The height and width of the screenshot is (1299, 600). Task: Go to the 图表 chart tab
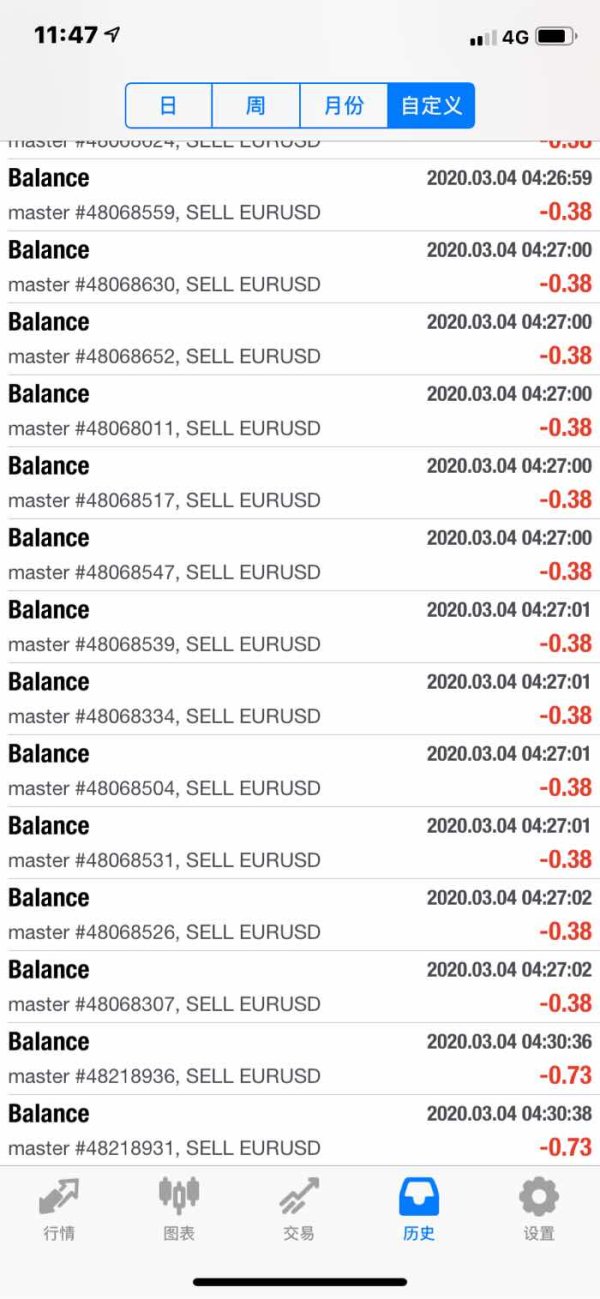click(x=179, y=1208)
